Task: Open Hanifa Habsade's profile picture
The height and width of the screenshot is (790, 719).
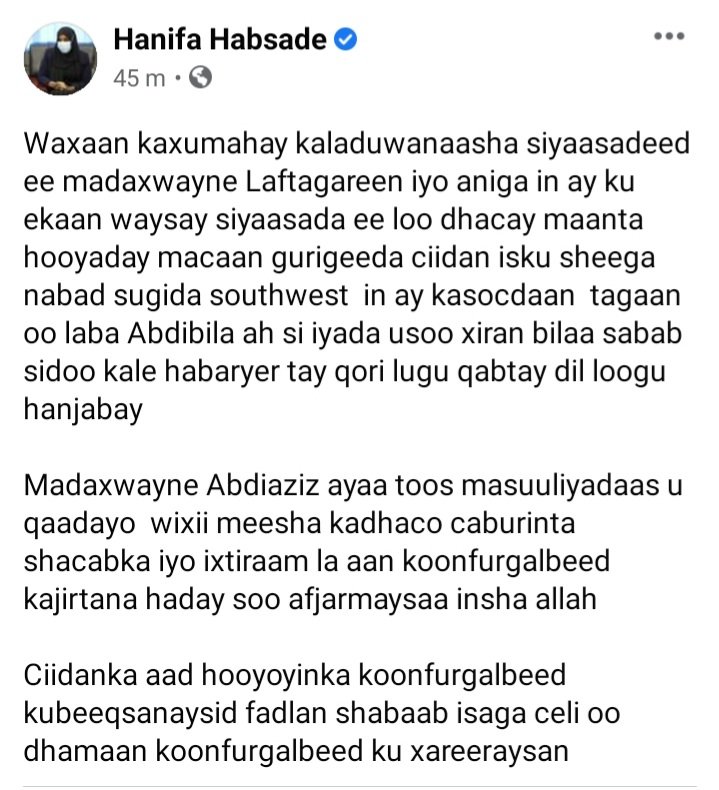Action: [x=60, y=60]
